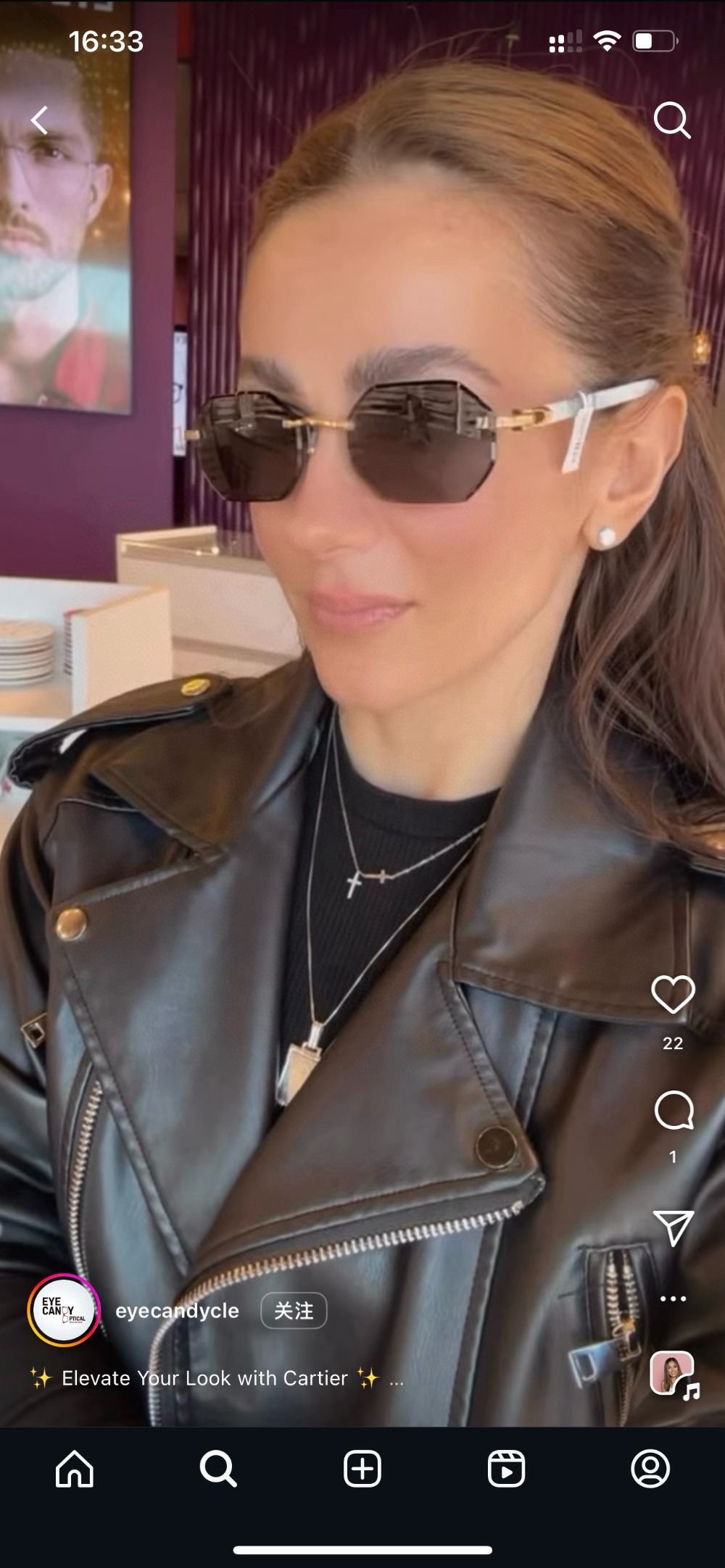Open the three-dot more options menu
The image size is (725, 1568).
click(673, 1298)
